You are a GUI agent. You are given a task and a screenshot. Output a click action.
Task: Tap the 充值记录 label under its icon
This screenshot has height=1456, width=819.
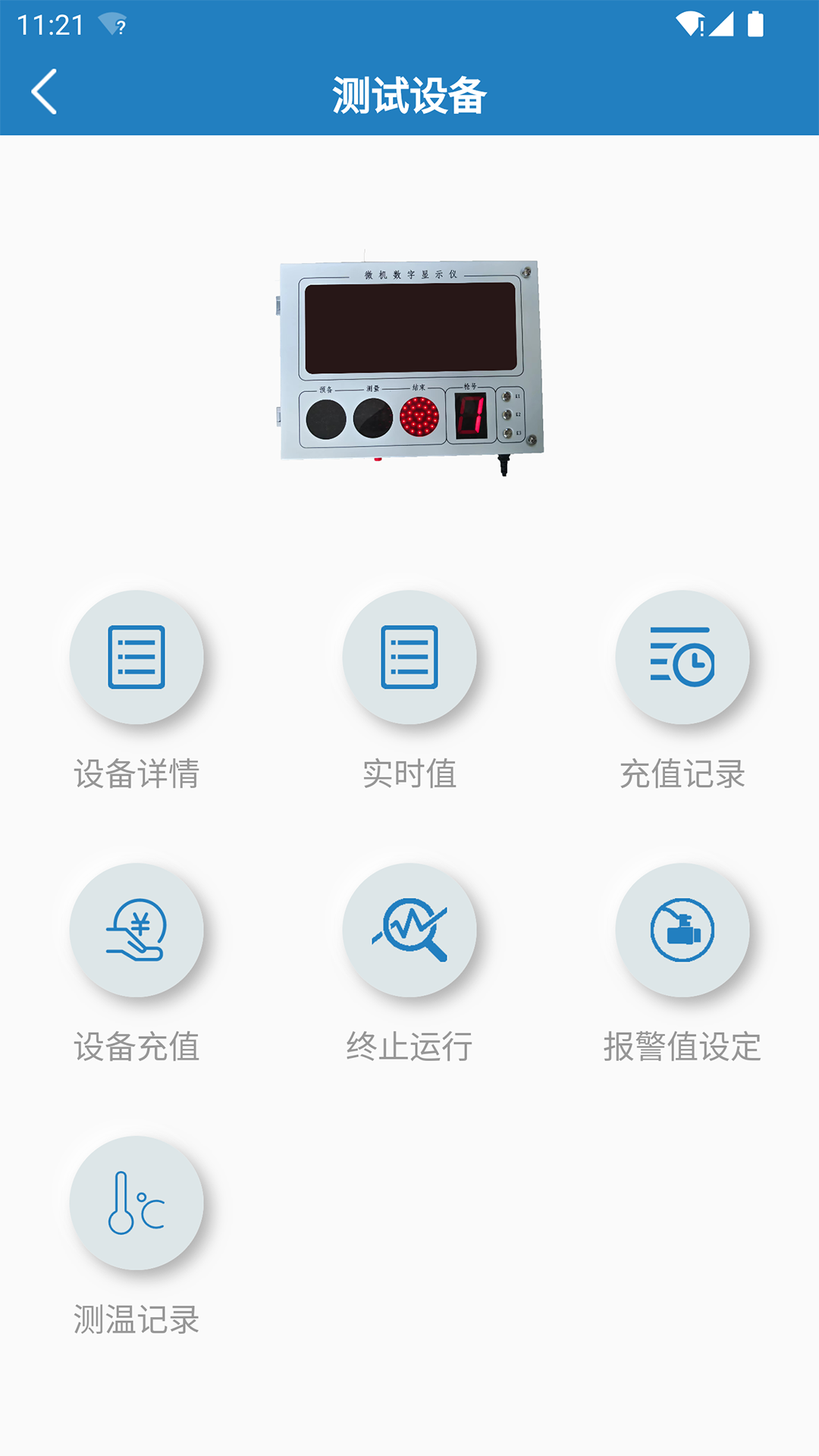[681, 771]
